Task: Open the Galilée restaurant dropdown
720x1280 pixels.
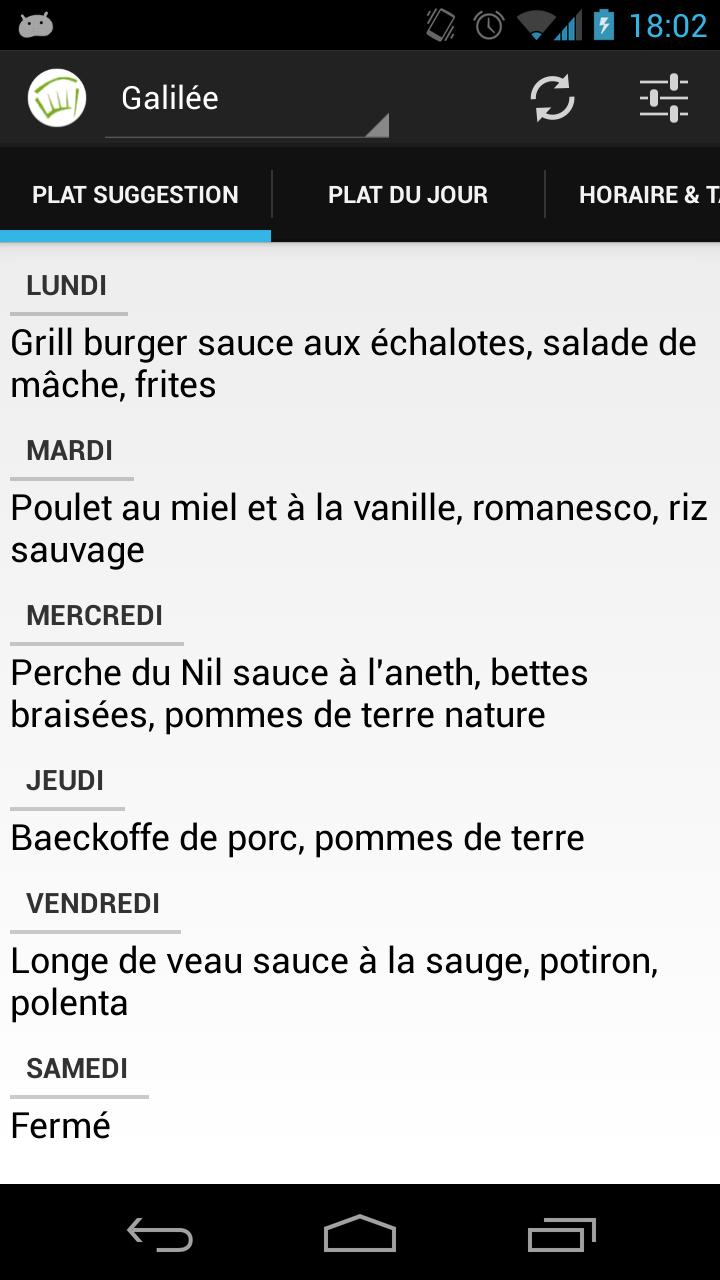Action: (246, 99)
